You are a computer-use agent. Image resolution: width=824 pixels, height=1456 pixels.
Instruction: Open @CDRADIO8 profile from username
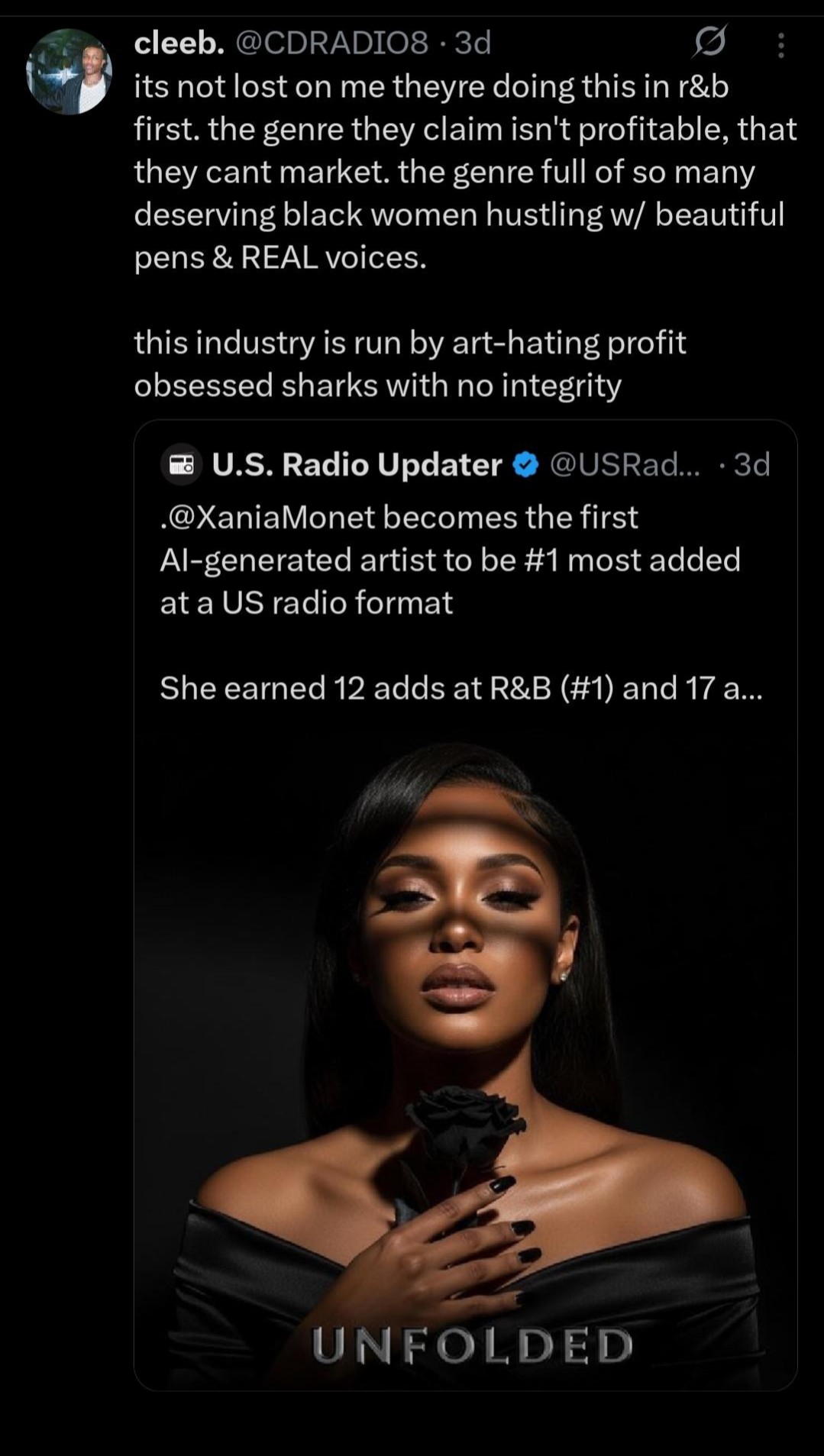pos(331,44)
